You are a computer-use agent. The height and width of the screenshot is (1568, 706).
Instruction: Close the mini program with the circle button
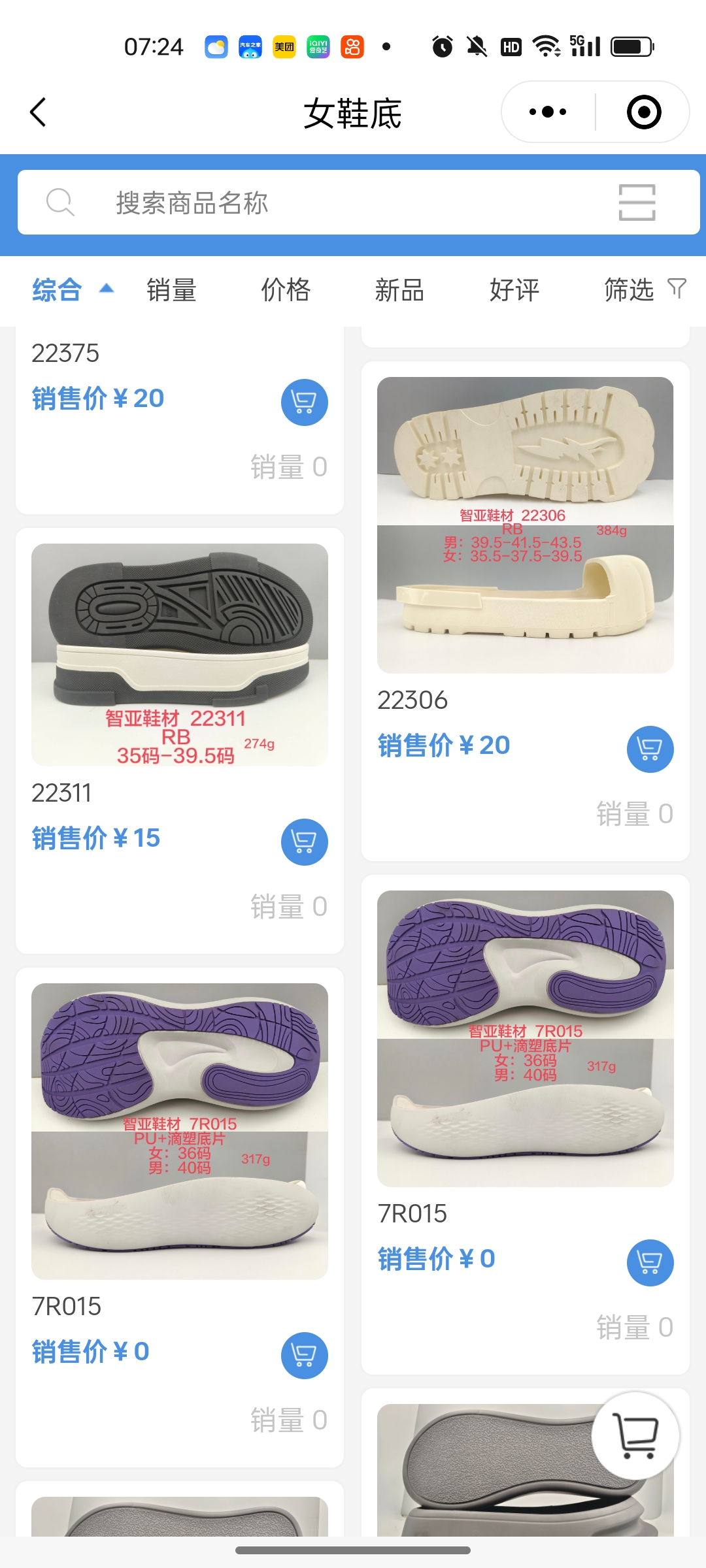click(x=643, y=112)
